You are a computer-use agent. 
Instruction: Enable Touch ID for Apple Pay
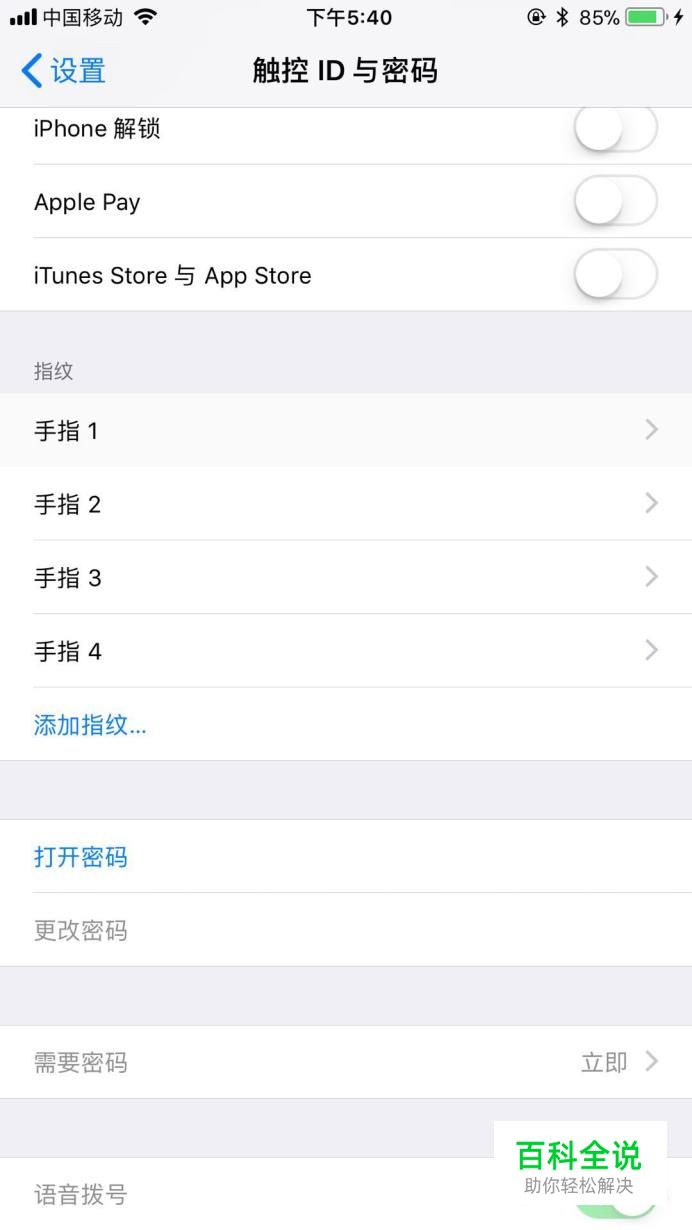[x=616, y=201]
